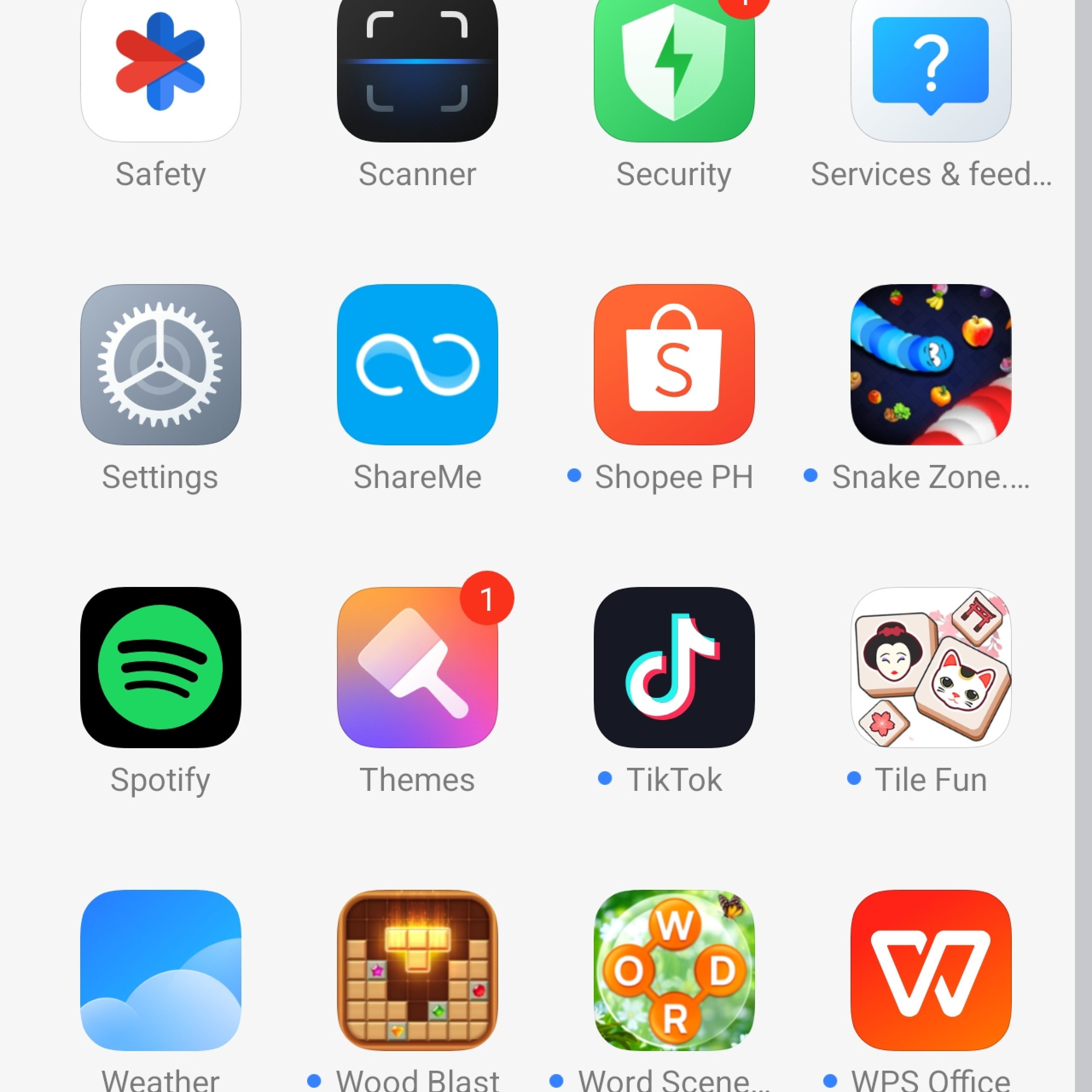Viewport: 1092px width, 1092px height.
Task: Launch ShareMe
Action: click(x=417, y=365)
